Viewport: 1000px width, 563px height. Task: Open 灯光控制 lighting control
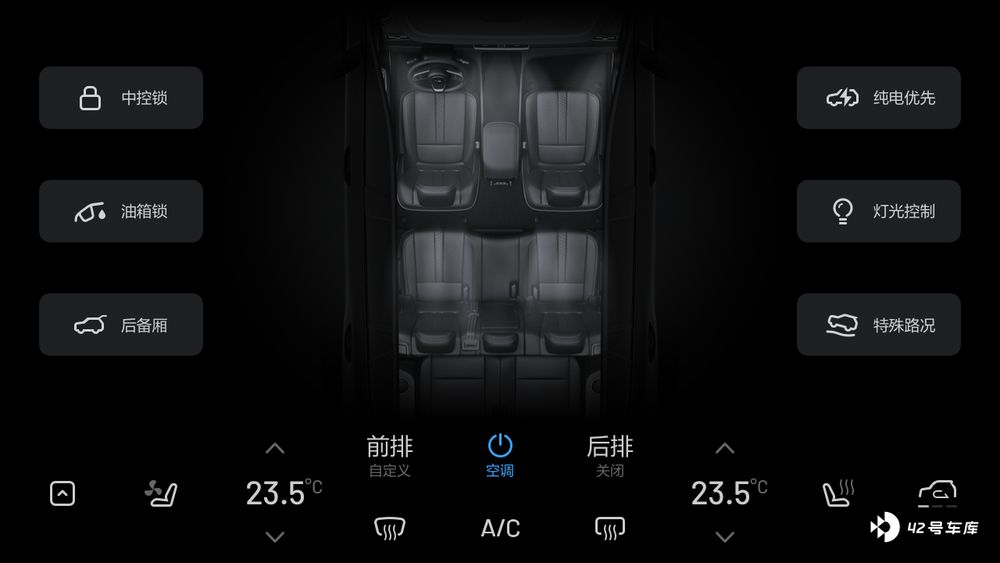(878, 211)
